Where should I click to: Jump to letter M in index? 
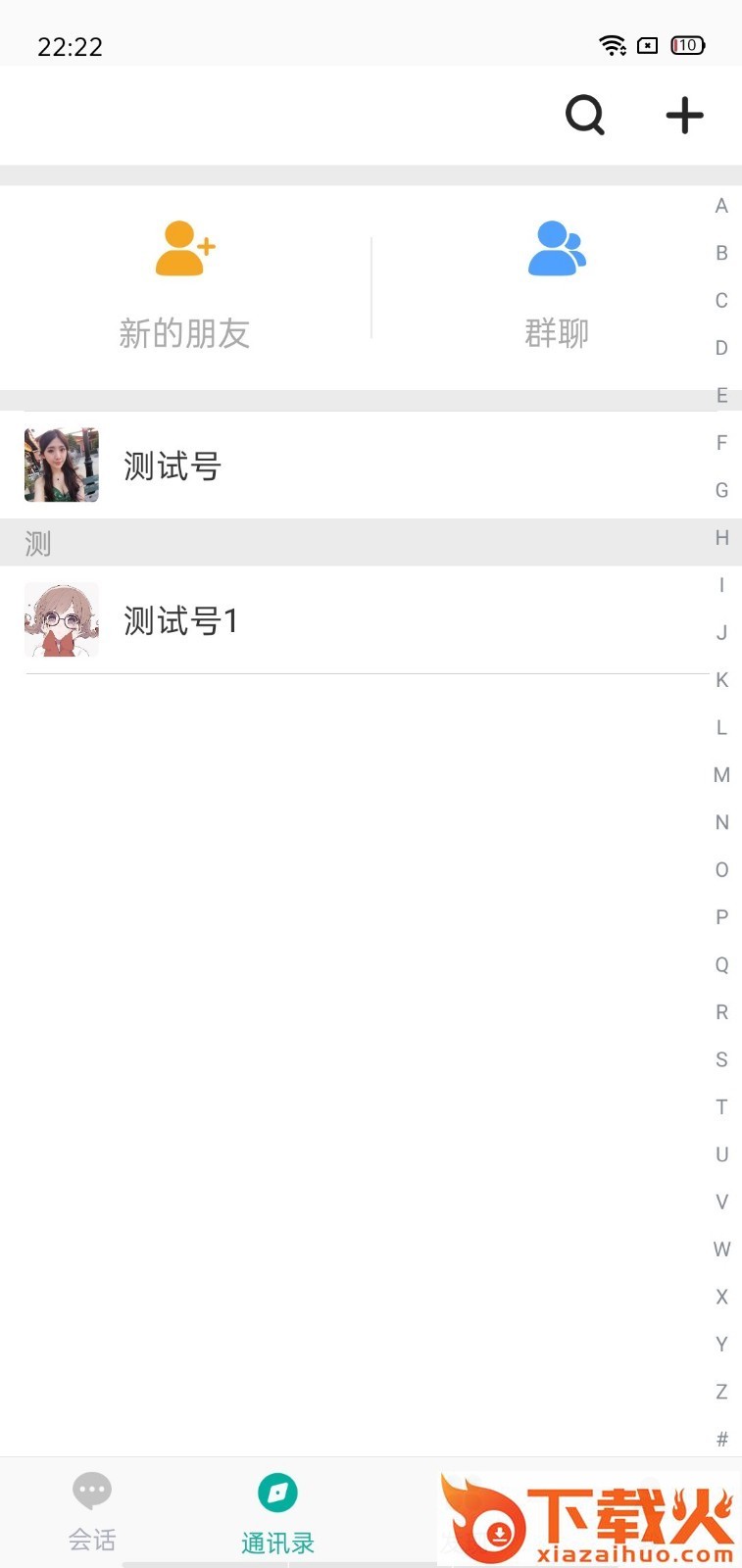[721, 775]
